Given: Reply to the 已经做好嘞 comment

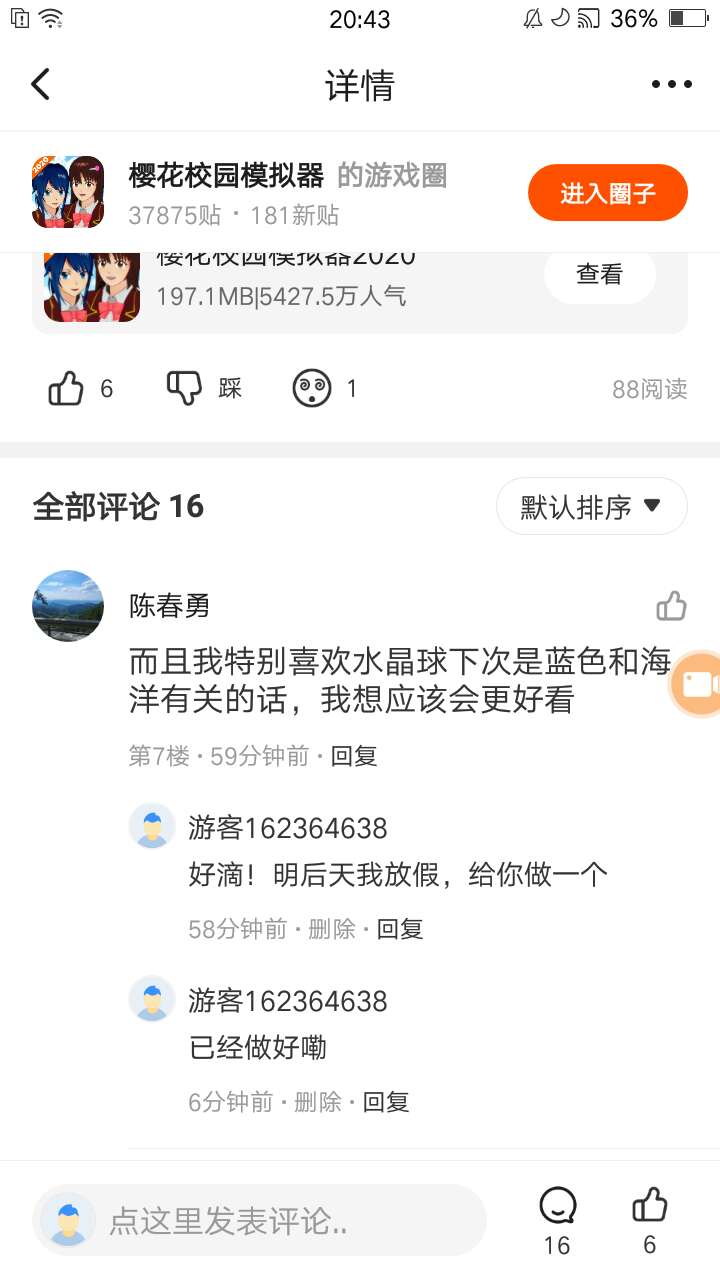Looking at the screenshot, I should point(386,1102).
